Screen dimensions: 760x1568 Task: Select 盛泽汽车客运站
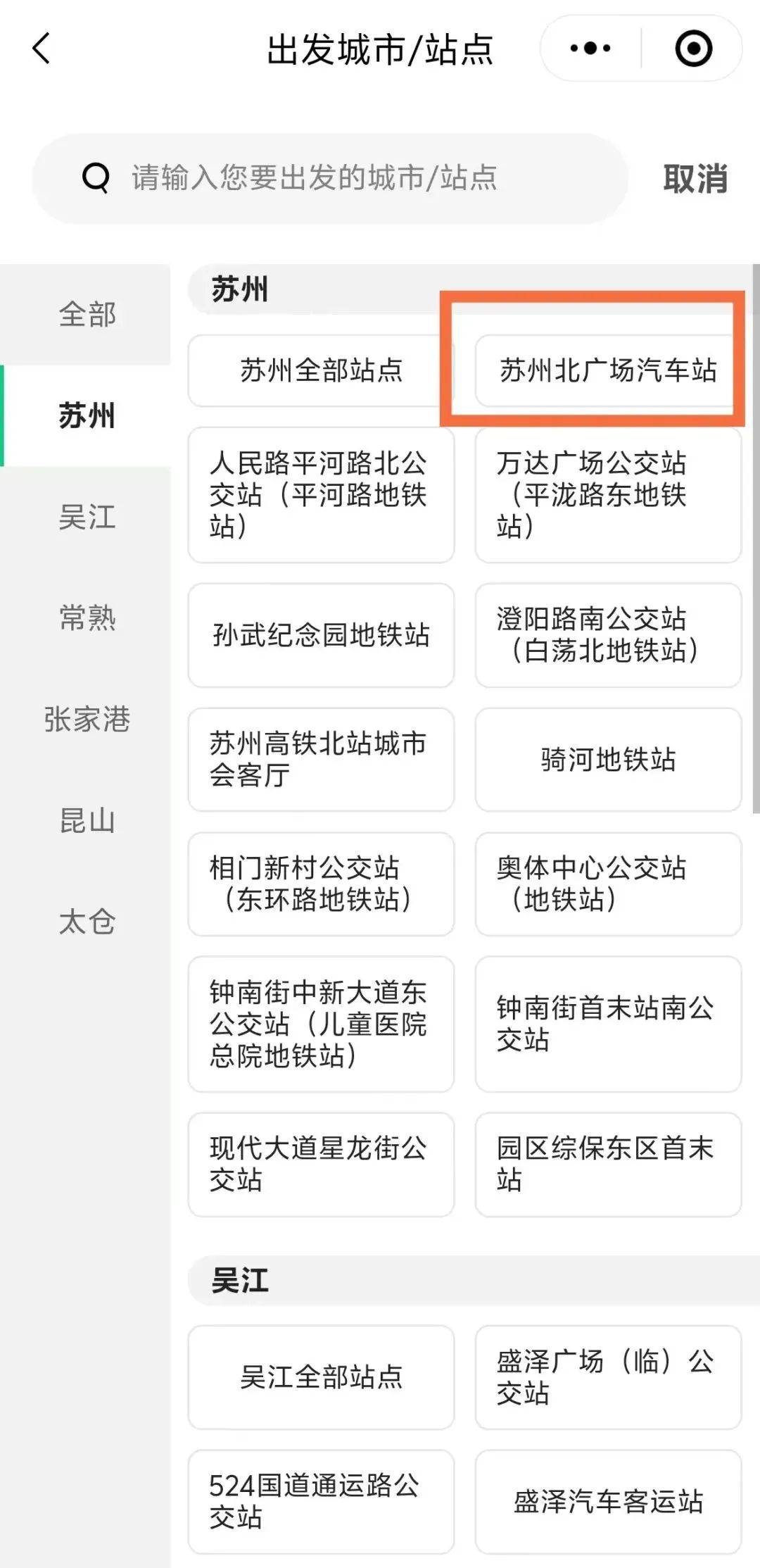click(608, 1501)
